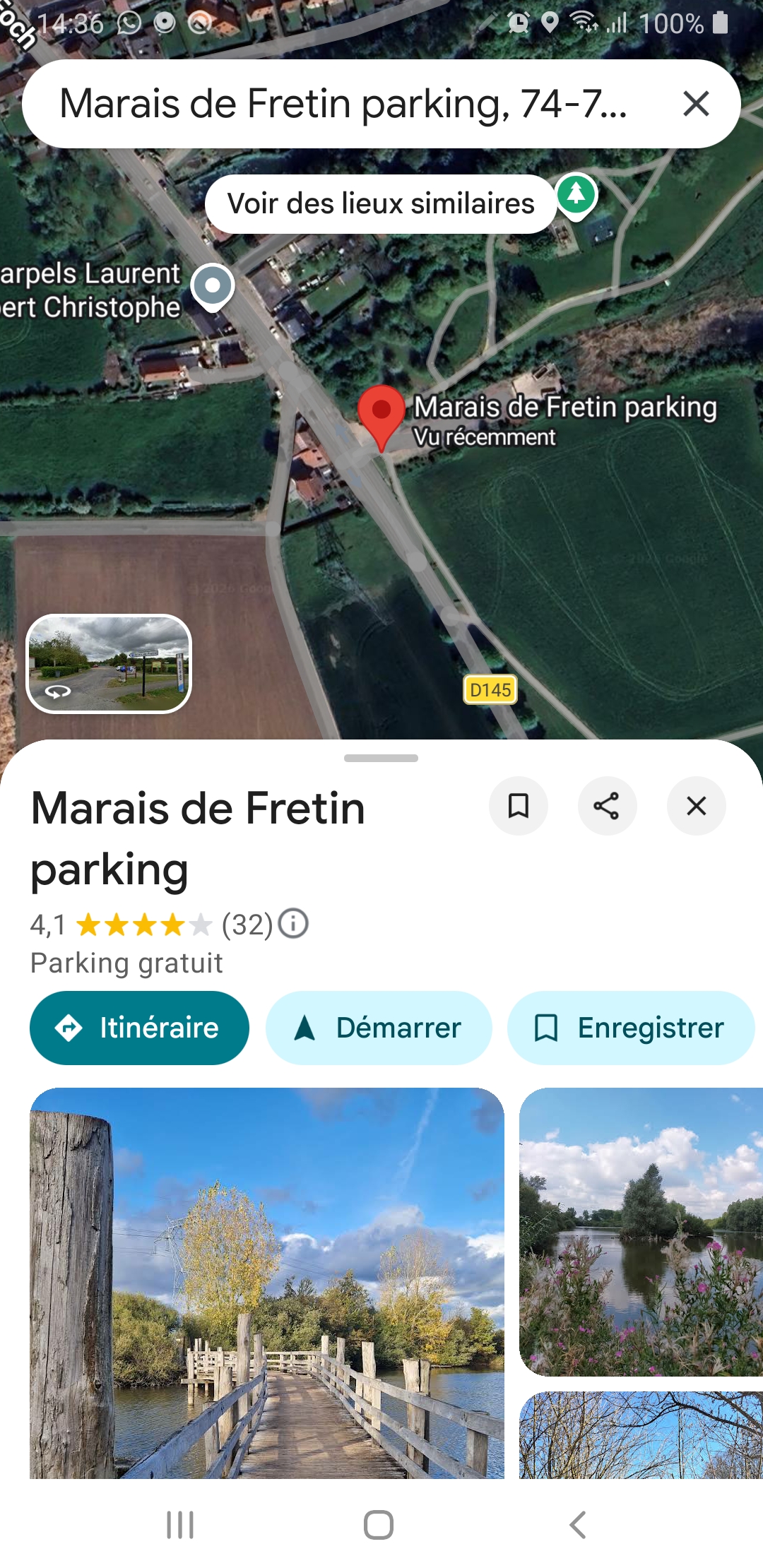
Task: Open the Street View preview thumbnail
Action: point(109,663)
